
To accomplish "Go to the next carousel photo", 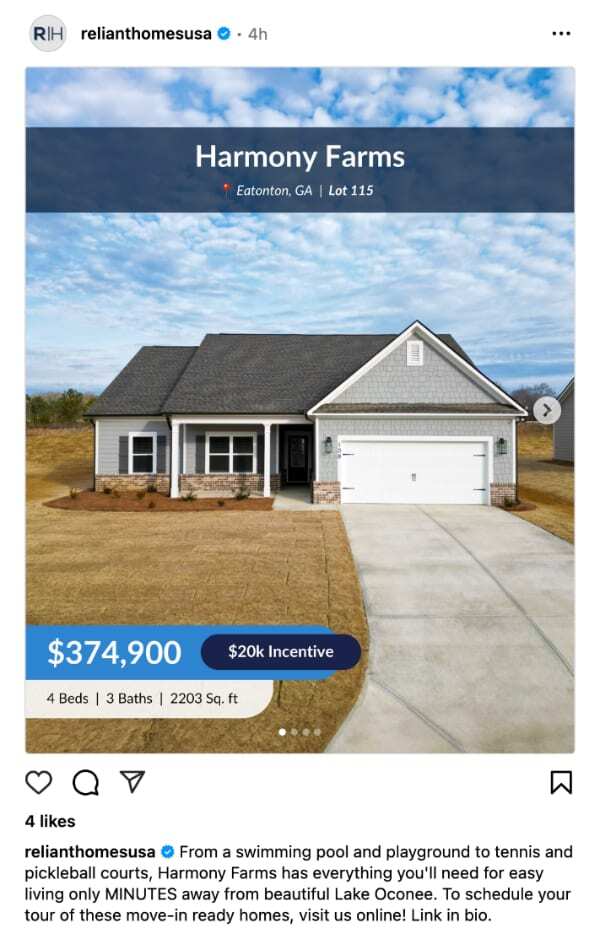I will tap(546, 410).
